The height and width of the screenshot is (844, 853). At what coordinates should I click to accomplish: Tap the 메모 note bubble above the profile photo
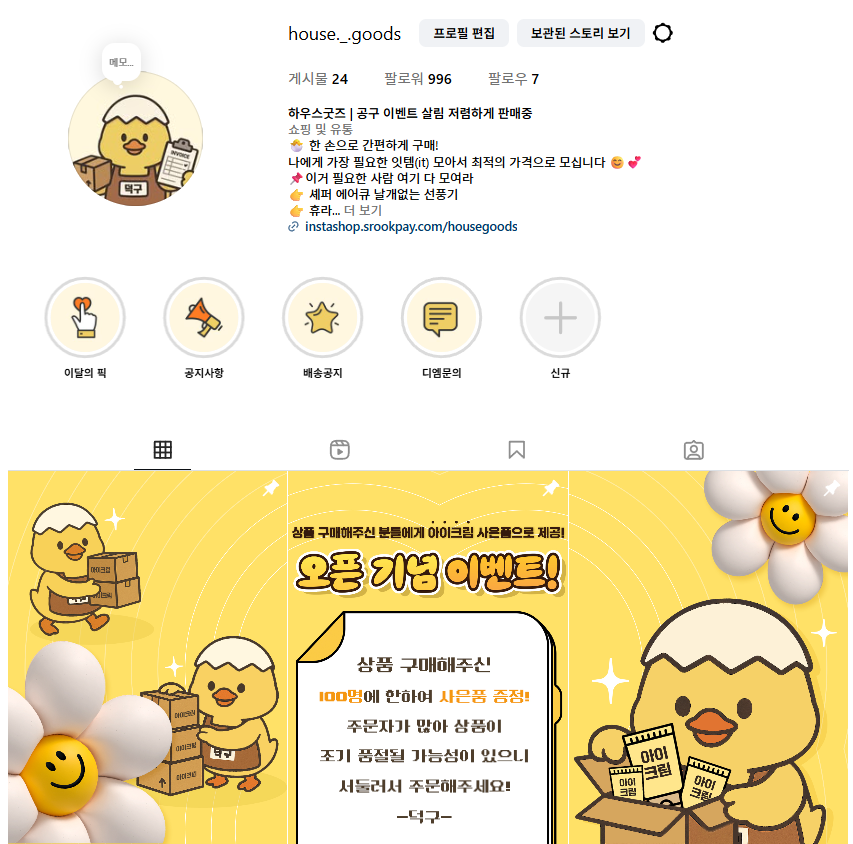point(120,63)
